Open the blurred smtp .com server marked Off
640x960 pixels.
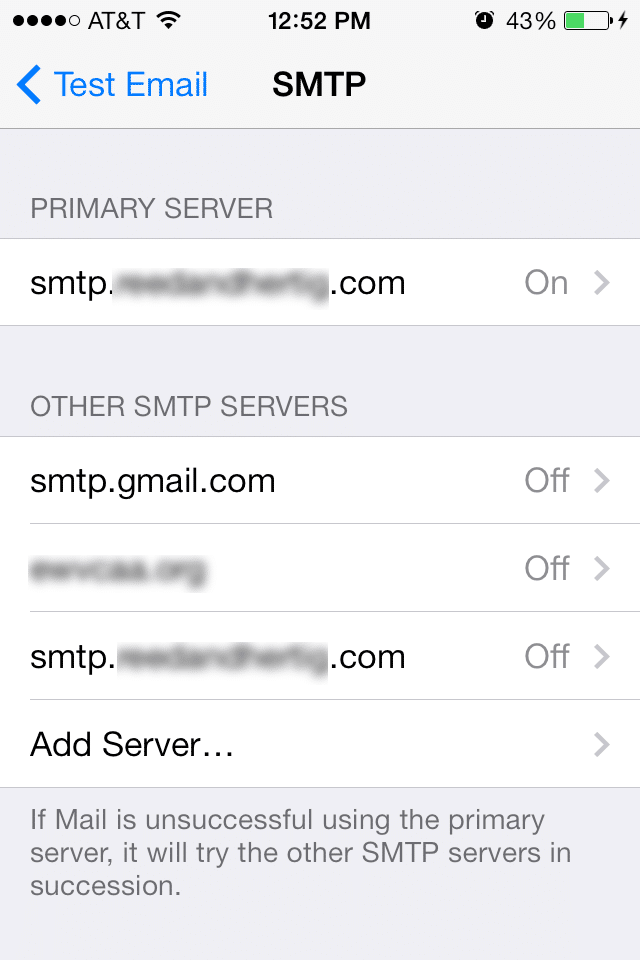coord(320,657)
